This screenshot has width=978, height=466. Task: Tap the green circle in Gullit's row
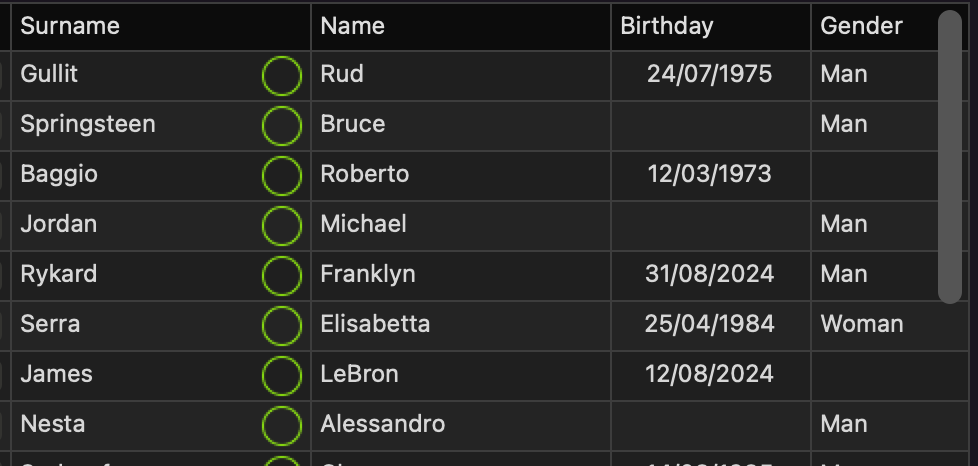pos(282,76)
